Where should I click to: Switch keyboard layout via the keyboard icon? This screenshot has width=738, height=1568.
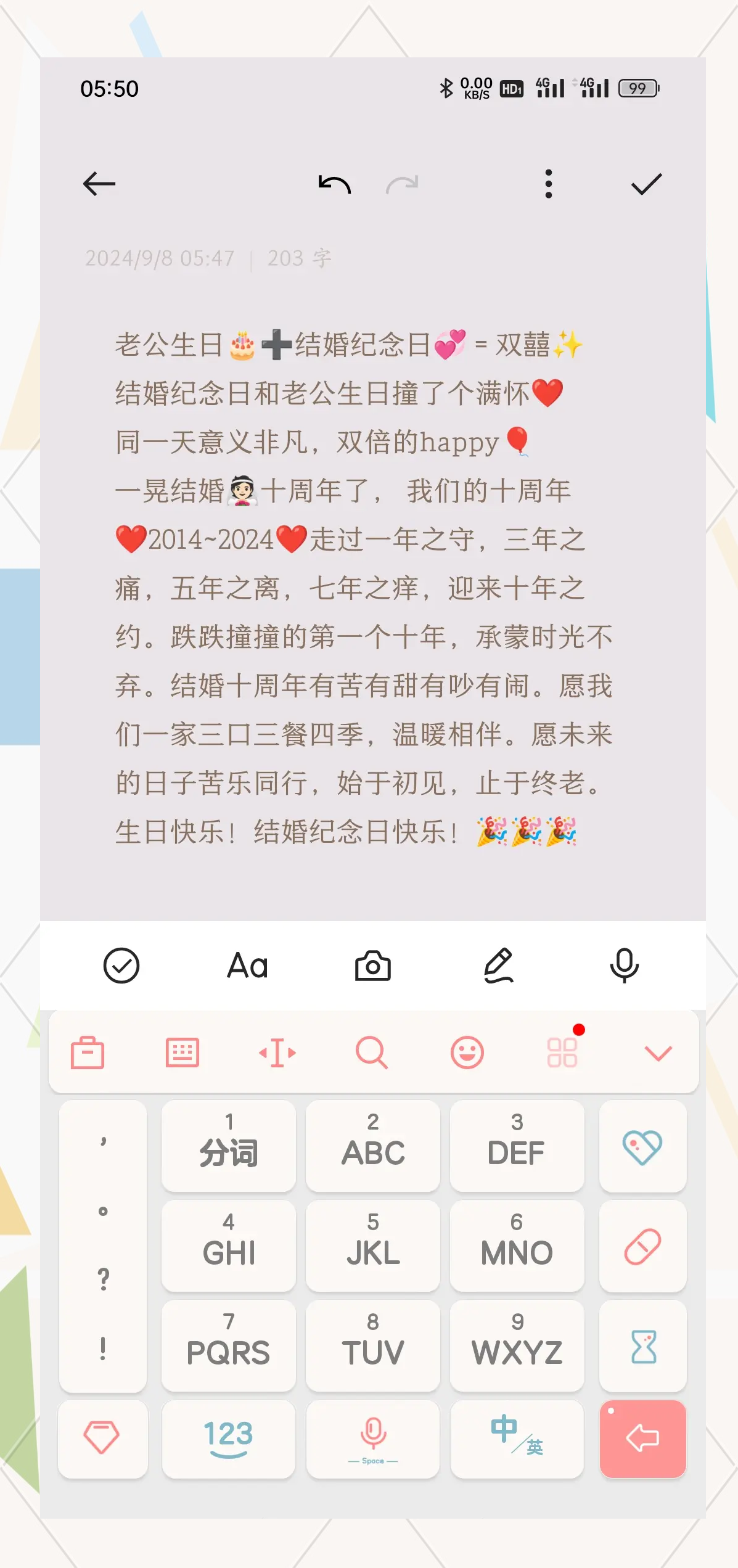182,1053
